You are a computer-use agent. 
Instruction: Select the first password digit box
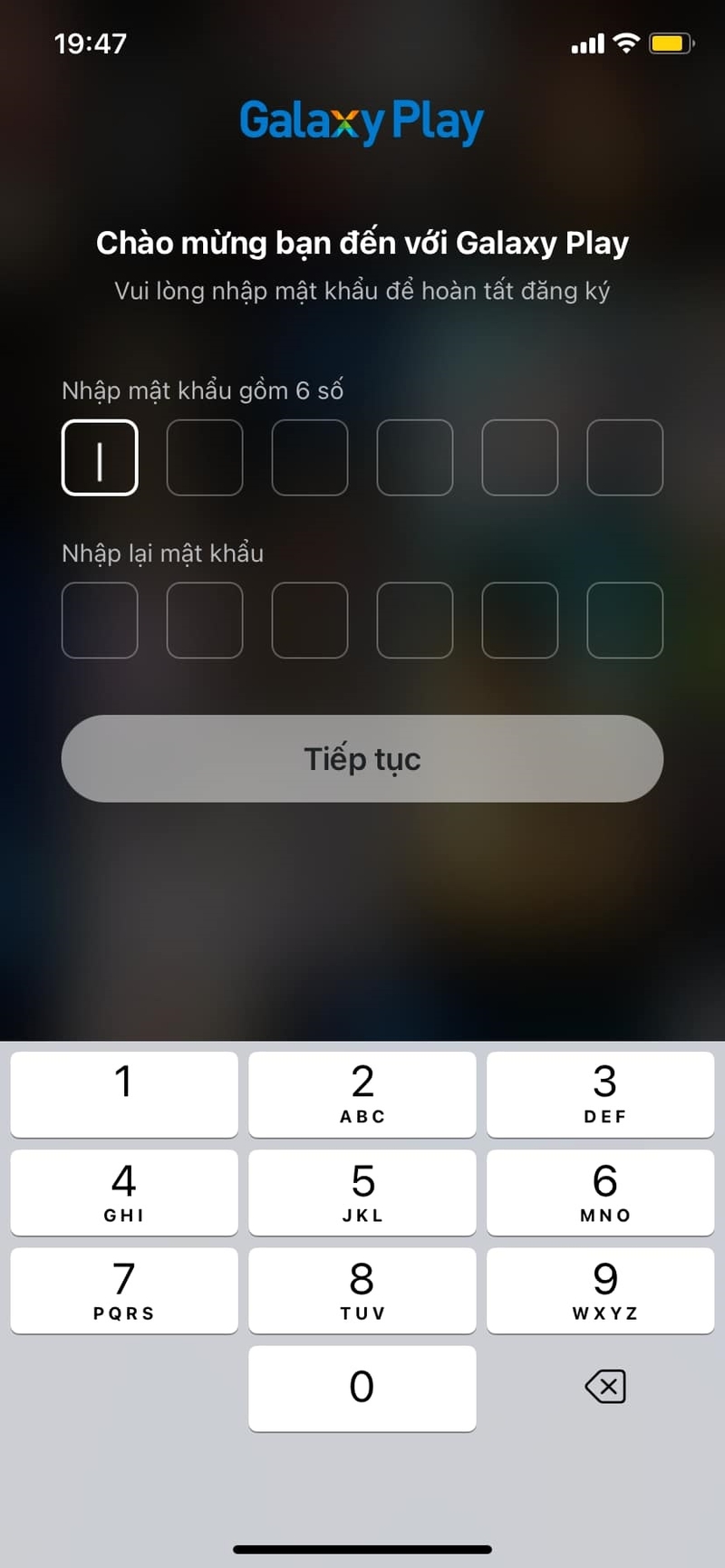tap(99, 457)
